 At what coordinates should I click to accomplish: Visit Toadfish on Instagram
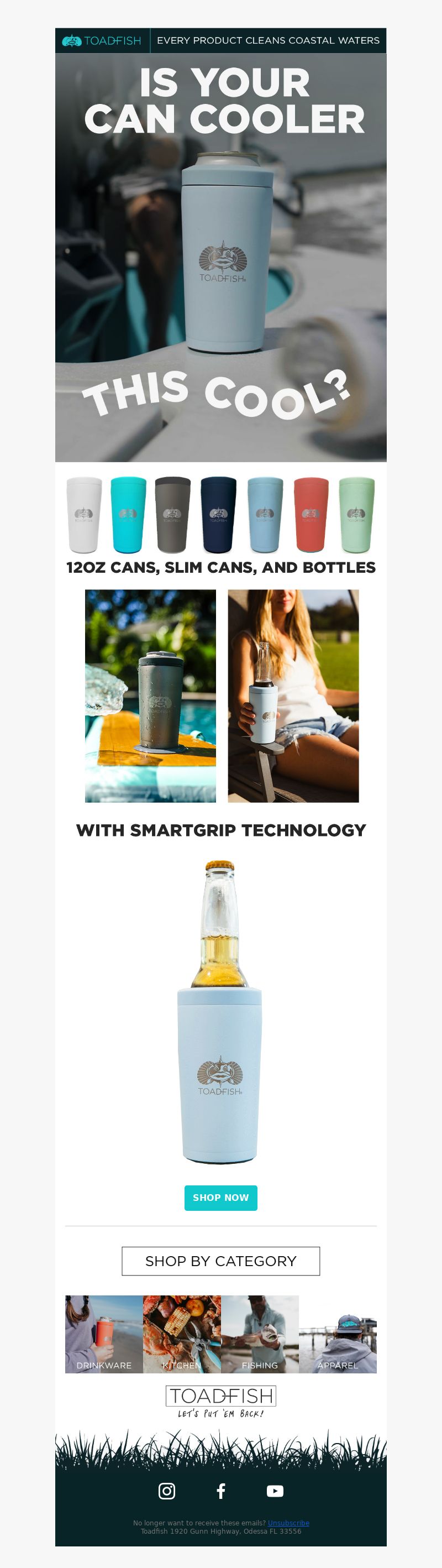tap(167, 1491)
